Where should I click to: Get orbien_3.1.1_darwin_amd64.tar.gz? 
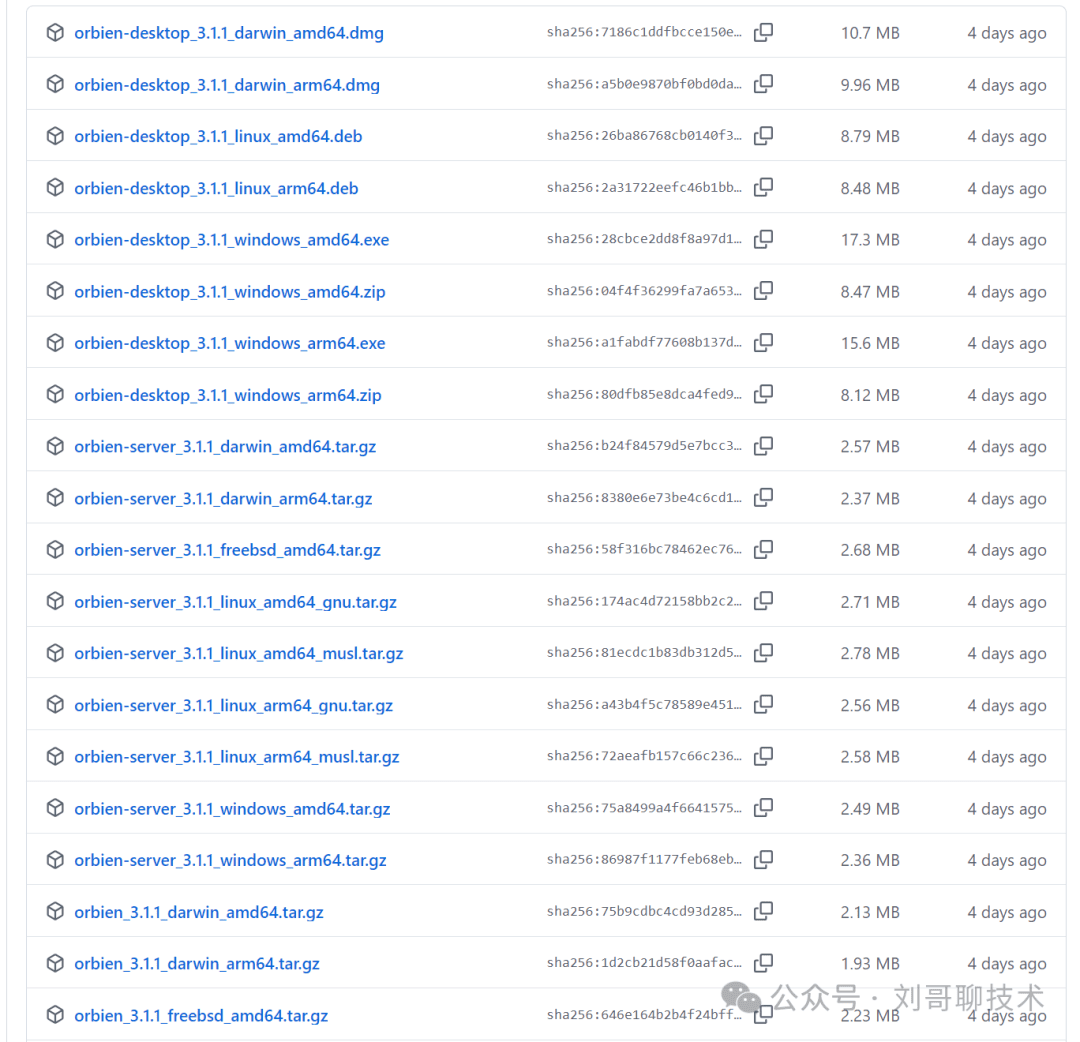pos(198,912)
